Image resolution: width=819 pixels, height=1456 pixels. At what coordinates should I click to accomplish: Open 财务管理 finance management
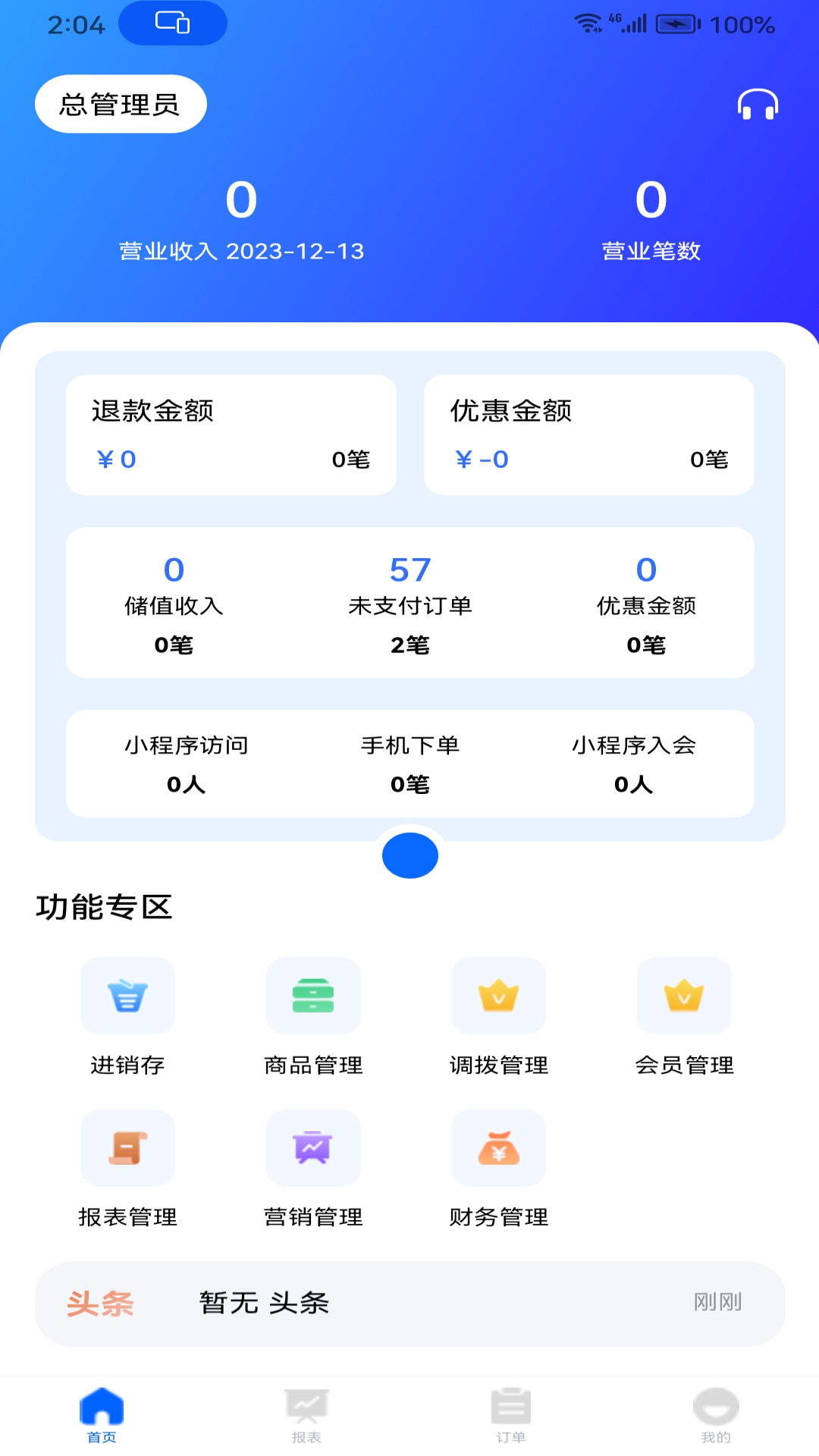[498, 1168]
